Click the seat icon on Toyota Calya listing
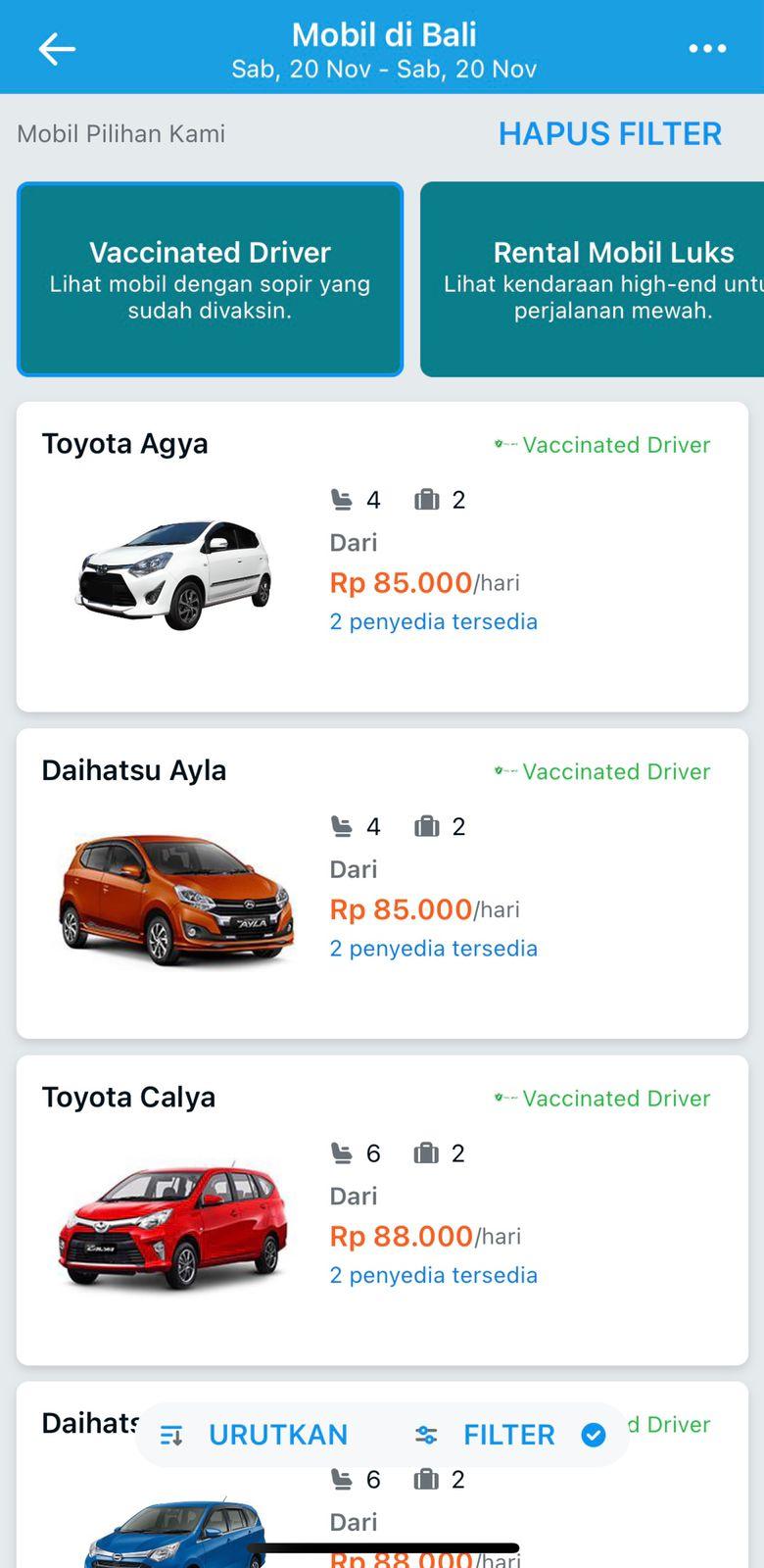This screenshot has width=764, height=1568. (x=341, y=1152)
